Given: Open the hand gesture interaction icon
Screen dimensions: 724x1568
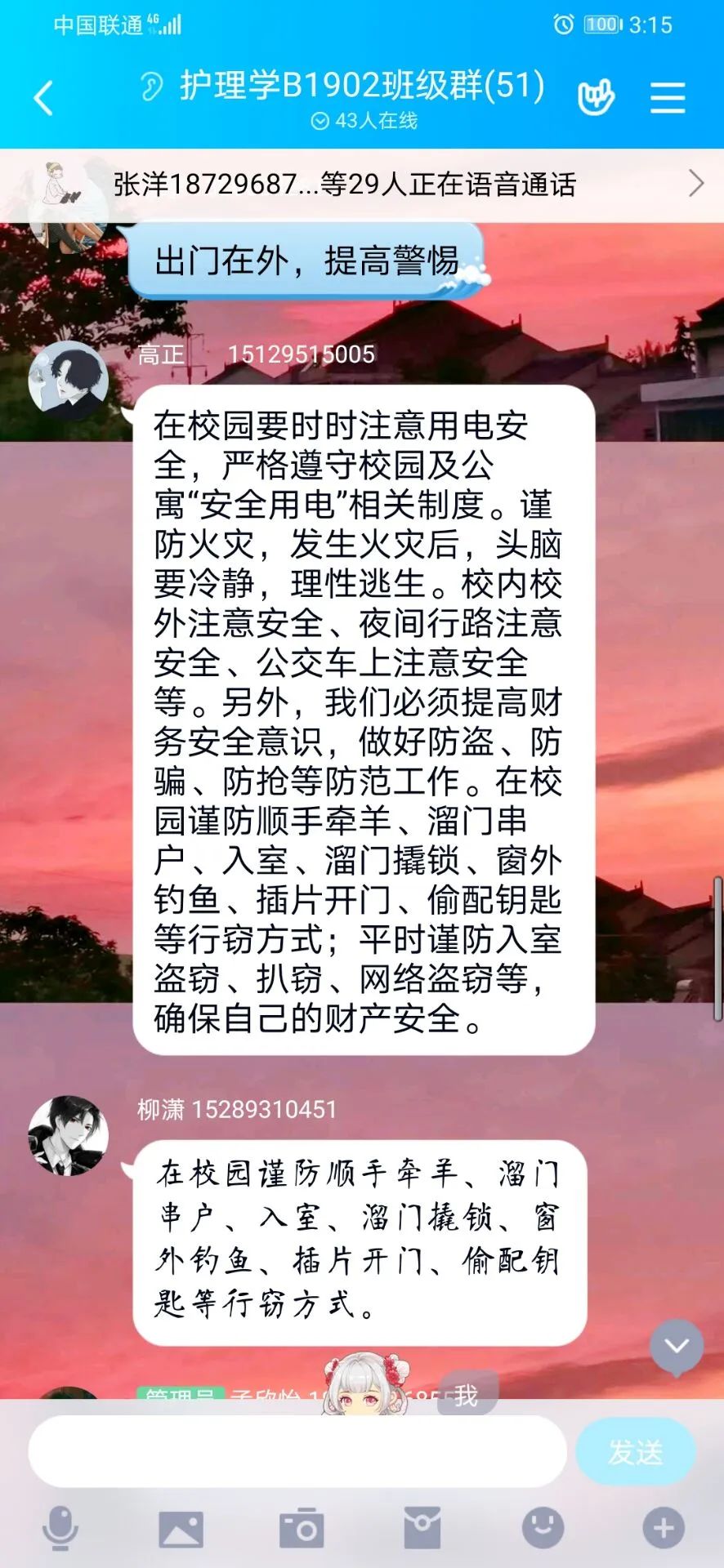Looking at the screenshot, I should 596,98.
